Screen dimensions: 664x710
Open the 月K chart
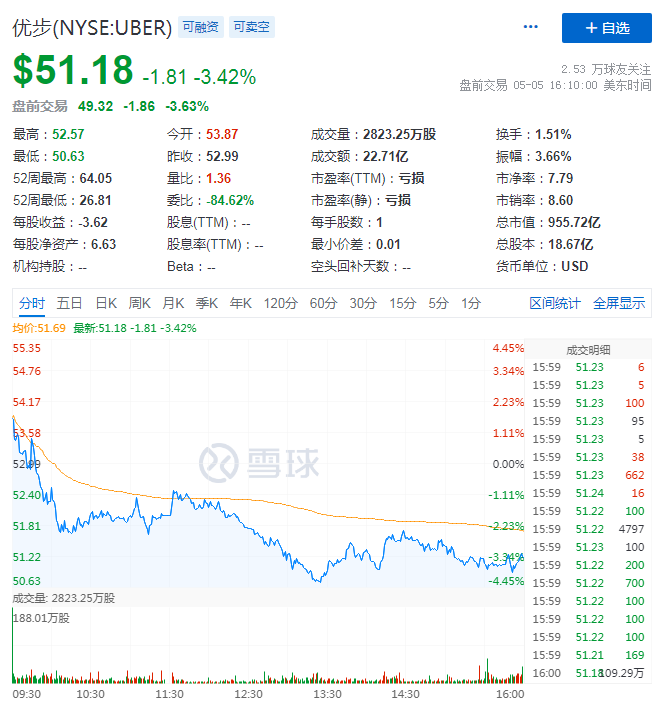pyautogui.click(x=173, y=303)
